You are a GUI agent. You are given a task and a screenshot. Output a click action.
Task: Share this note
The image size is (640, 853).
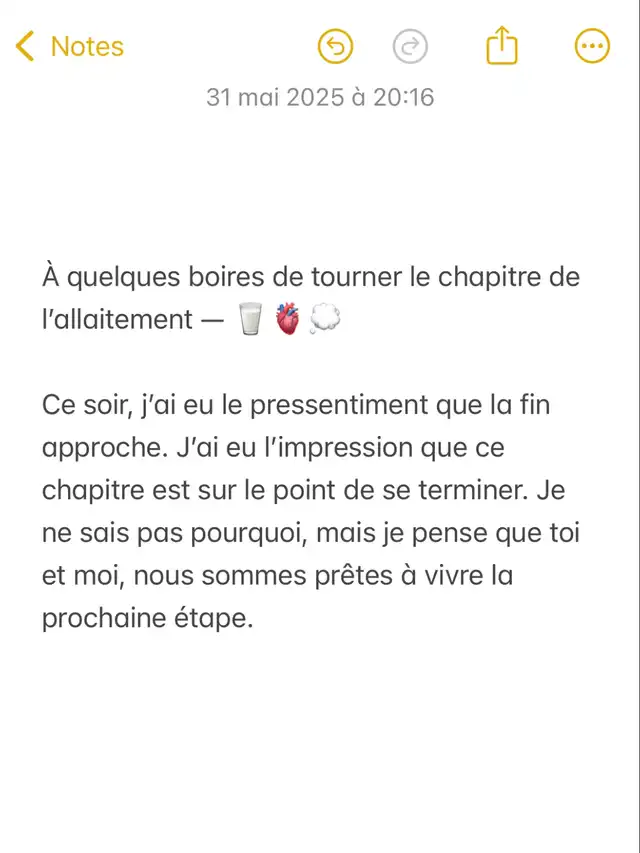(502, 46)
